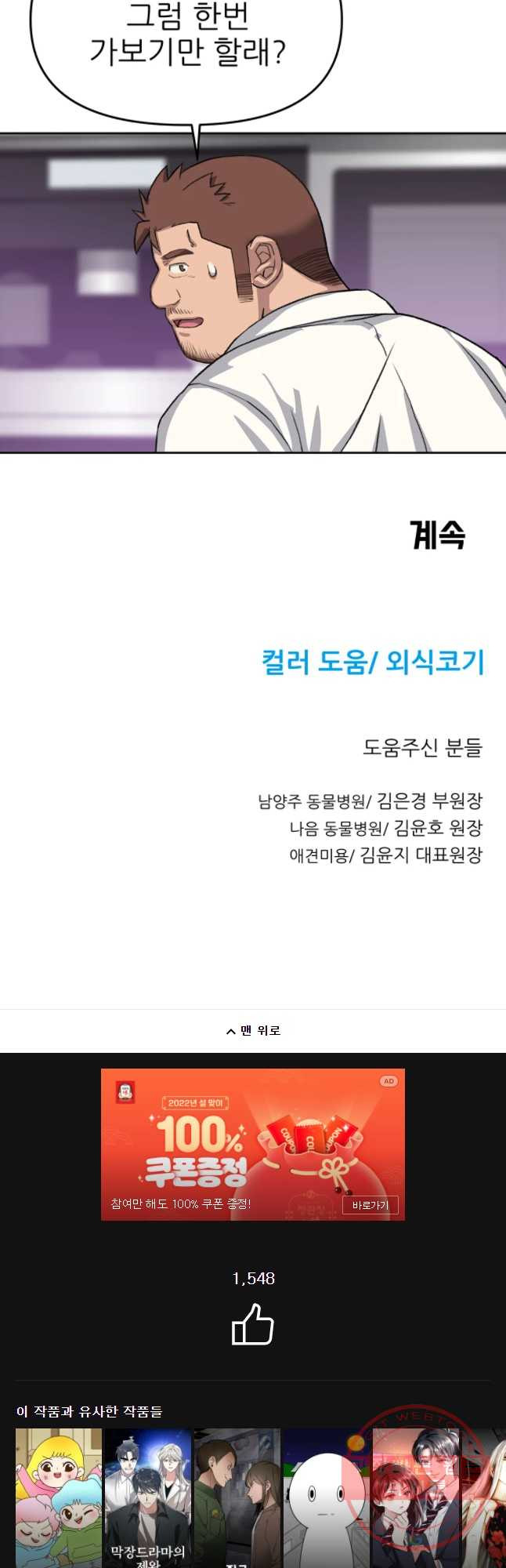Open the 막장드라마의 제왕 webtoon
506x1568 pixels.
pos(148,1497)
